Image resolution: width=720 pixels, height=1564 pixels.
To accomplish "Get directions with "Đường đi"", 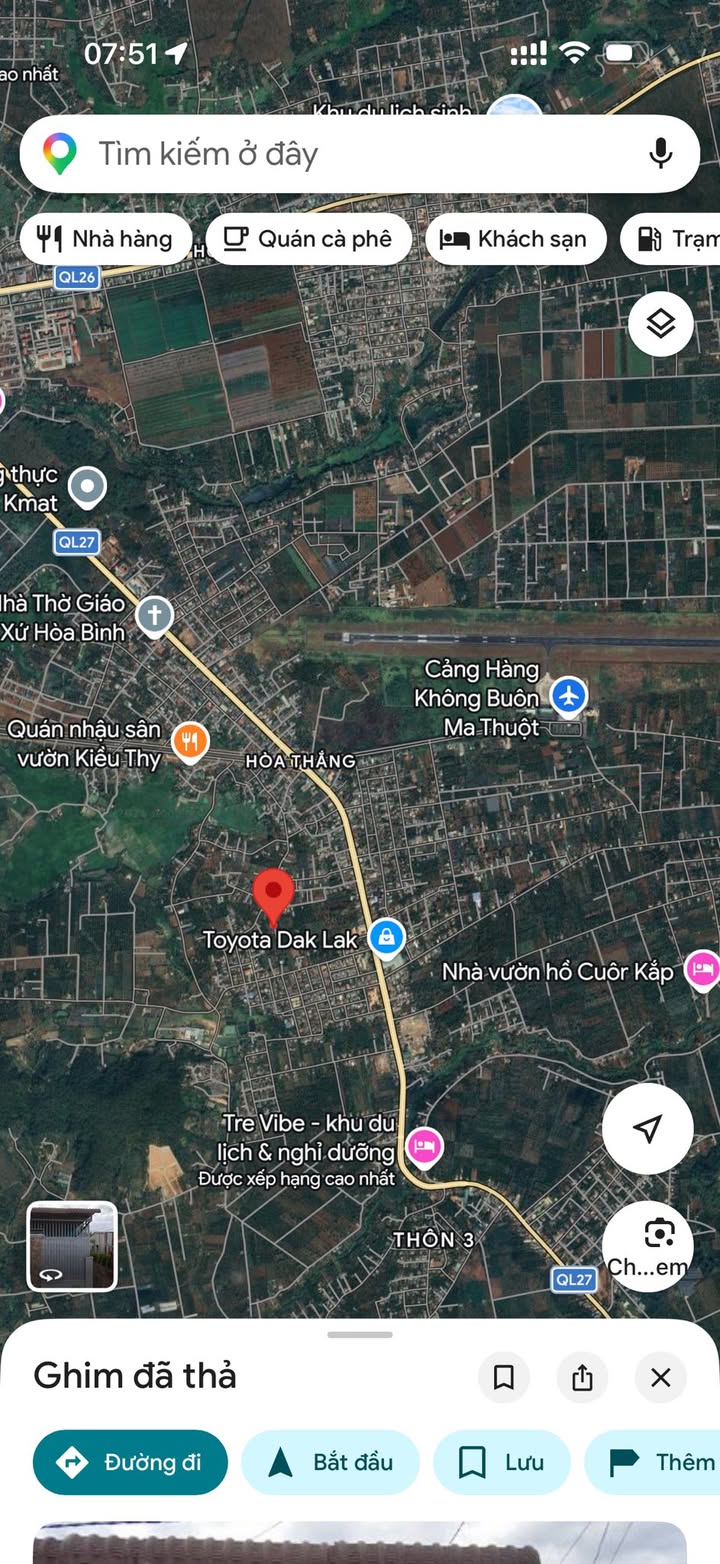I will 130,1462.
